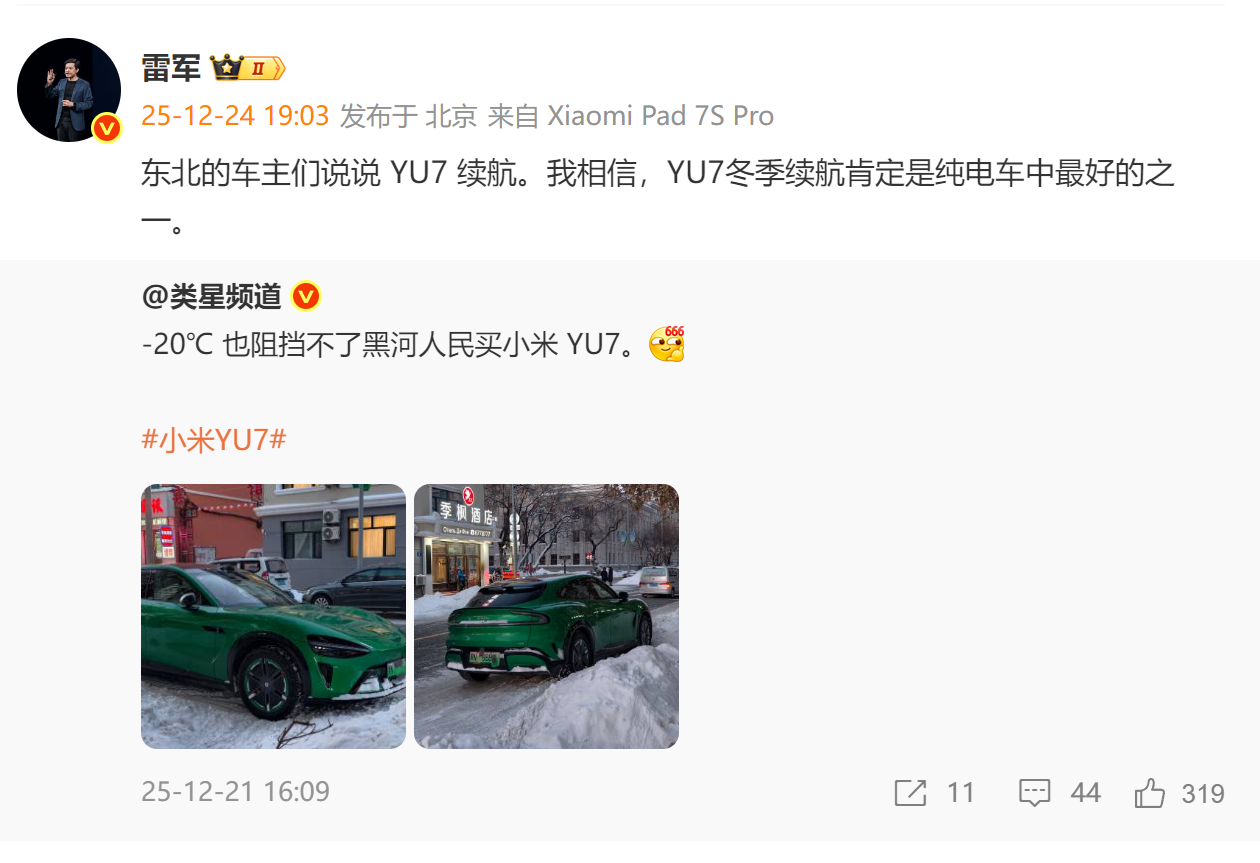1260x863 pixels.
Task: Open the @类星频道 account link
Action: tap(212, 297)
